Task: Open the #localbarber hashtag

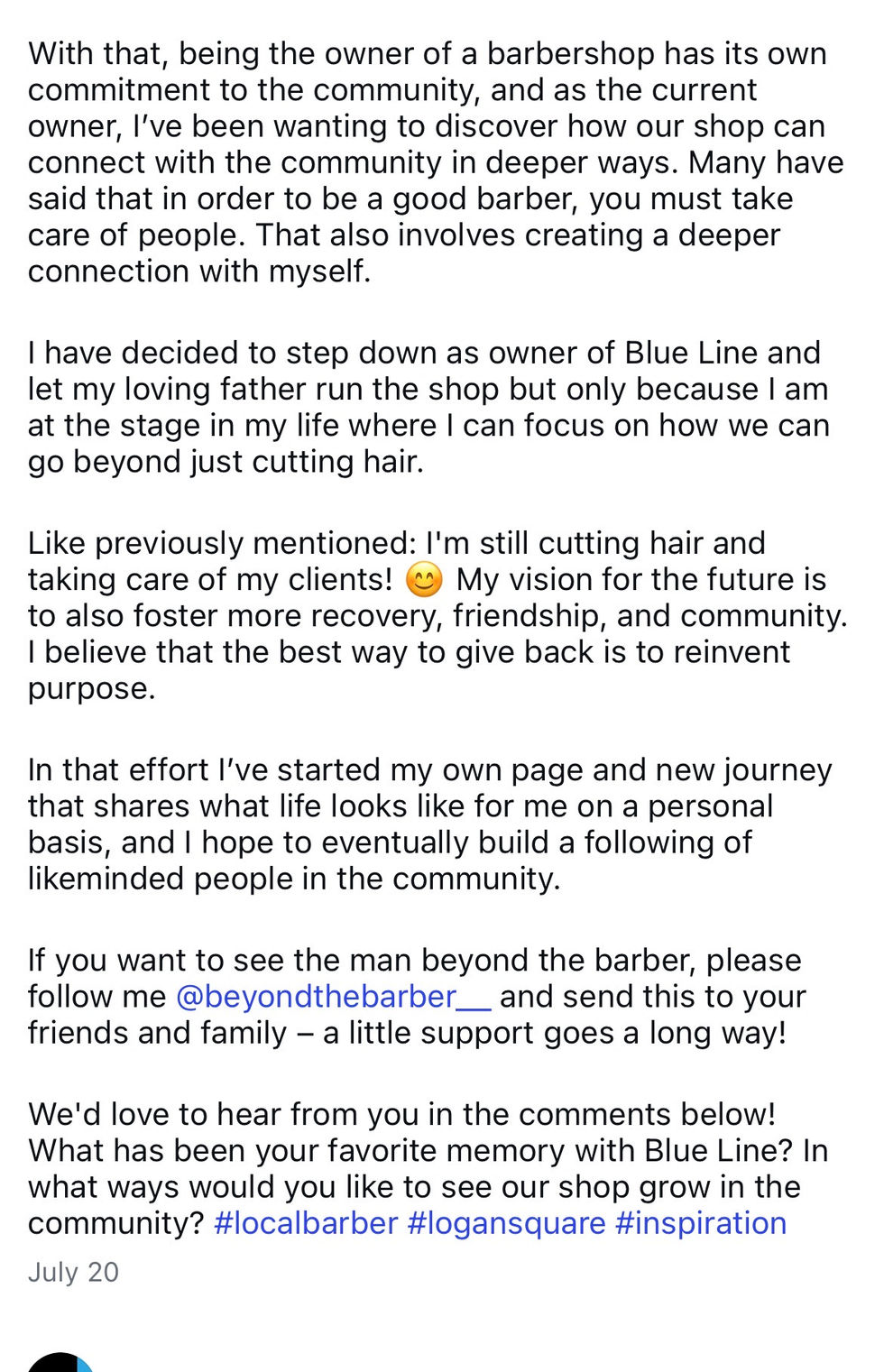Action: [306, 1223]
